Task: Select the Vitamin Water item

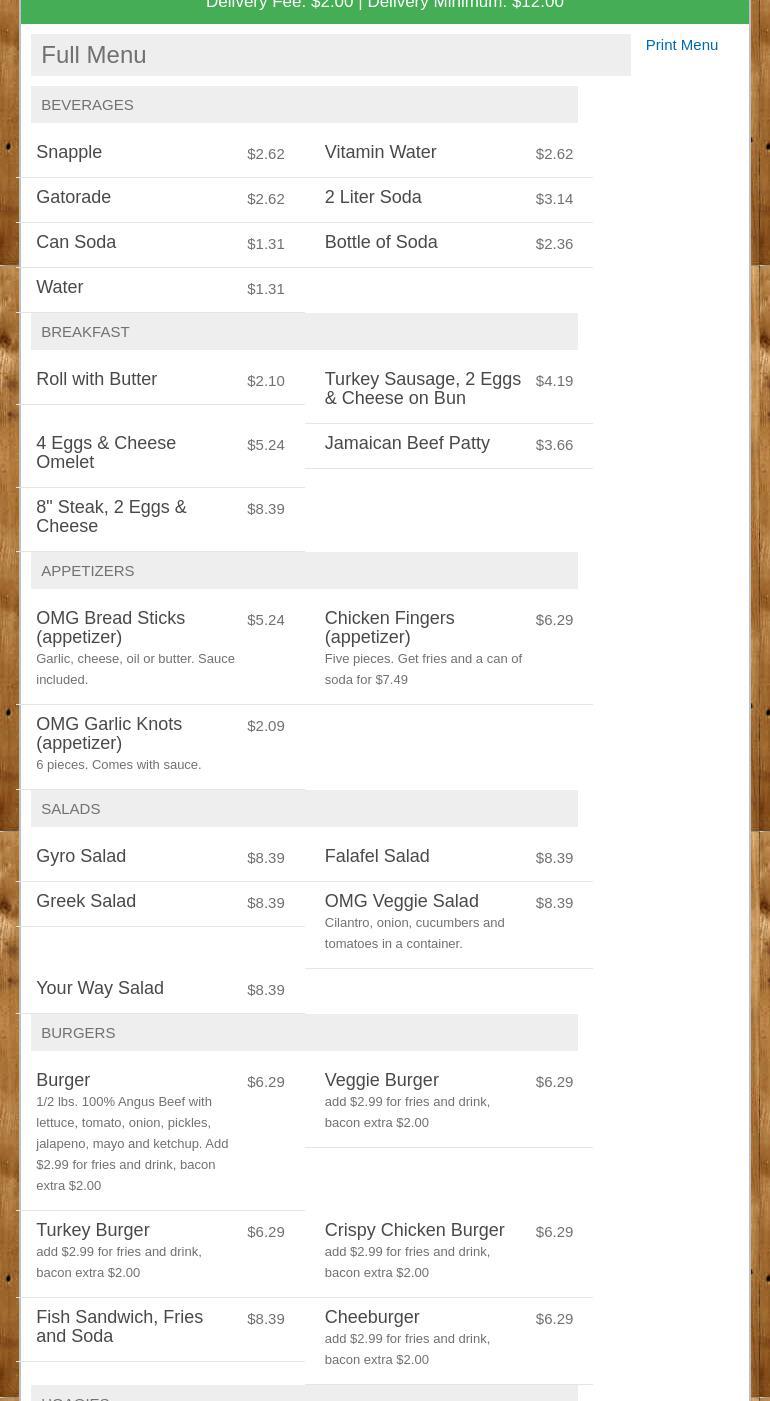Action: pyautogui.click(x=380, y=153)
